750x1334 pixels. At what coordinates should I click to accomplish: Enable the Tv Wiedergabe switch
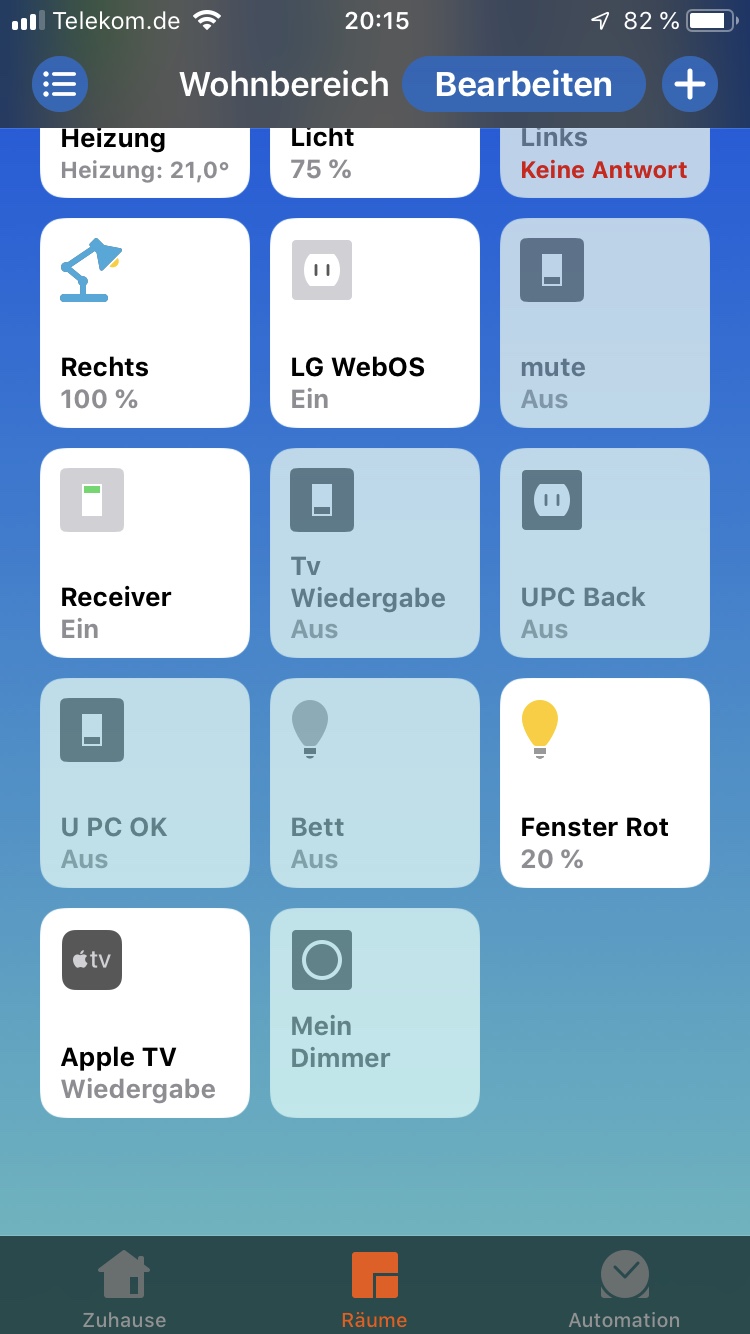pyautogui.click(x=375, y=553)
